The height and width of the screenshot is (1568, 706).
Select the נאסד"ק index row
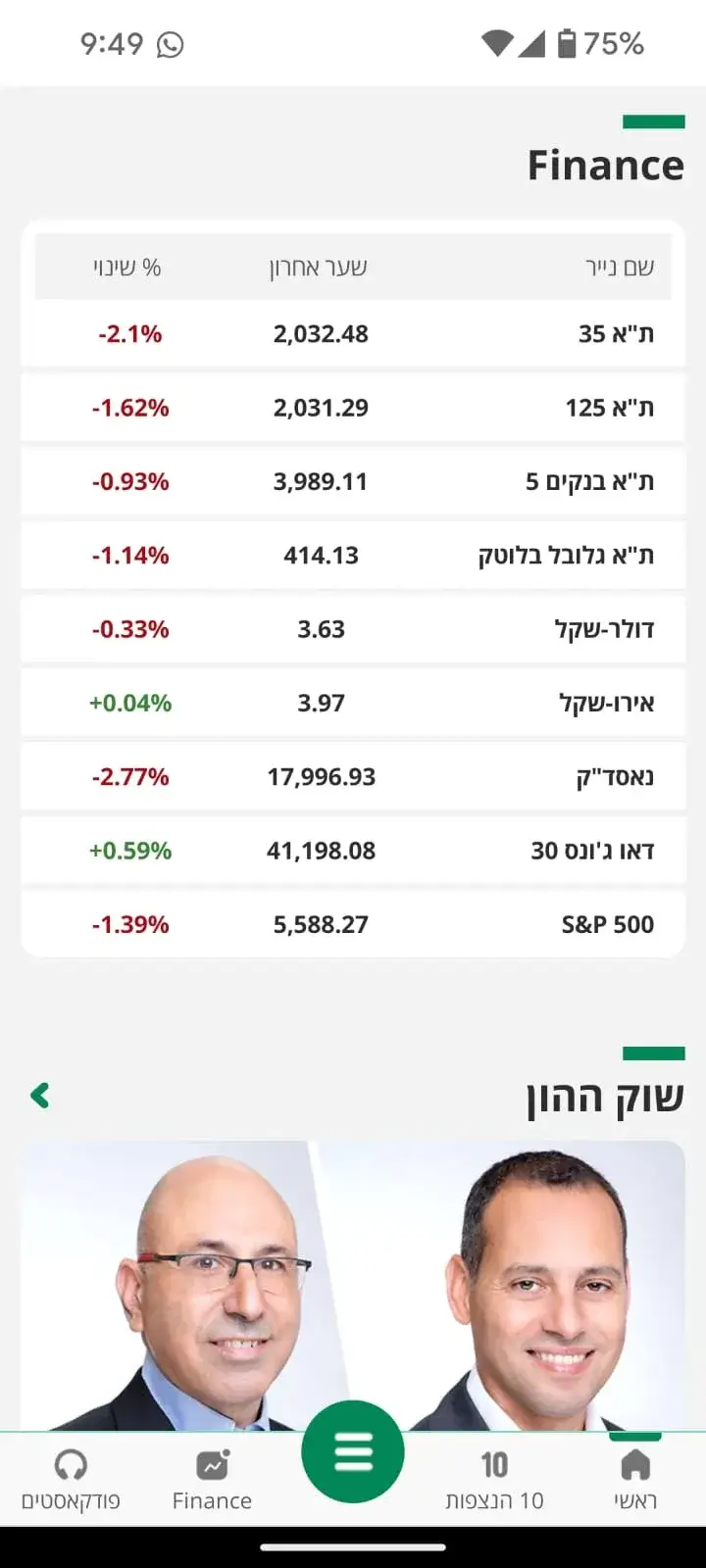click(353, 776)
